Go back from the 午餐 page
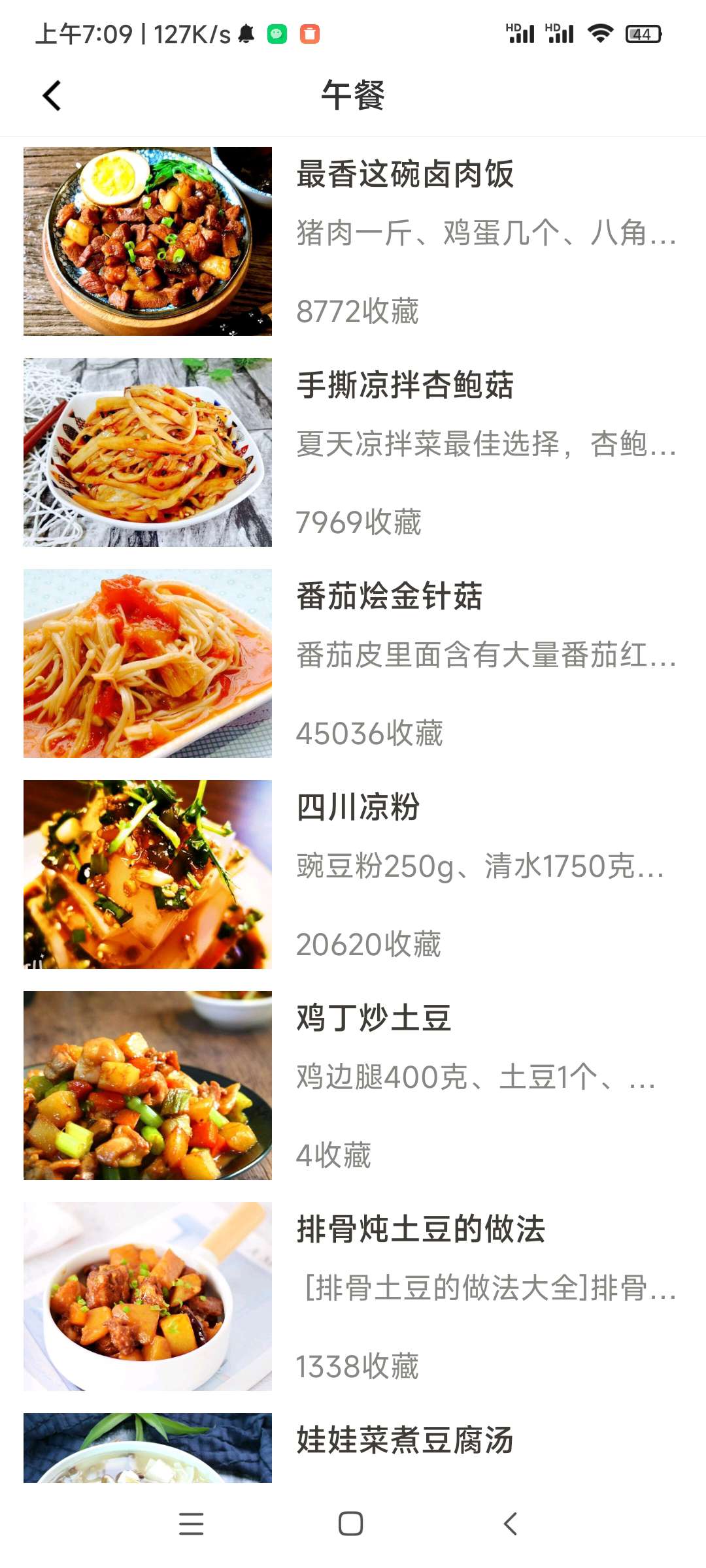706x1568 pixels. (52, 96)
